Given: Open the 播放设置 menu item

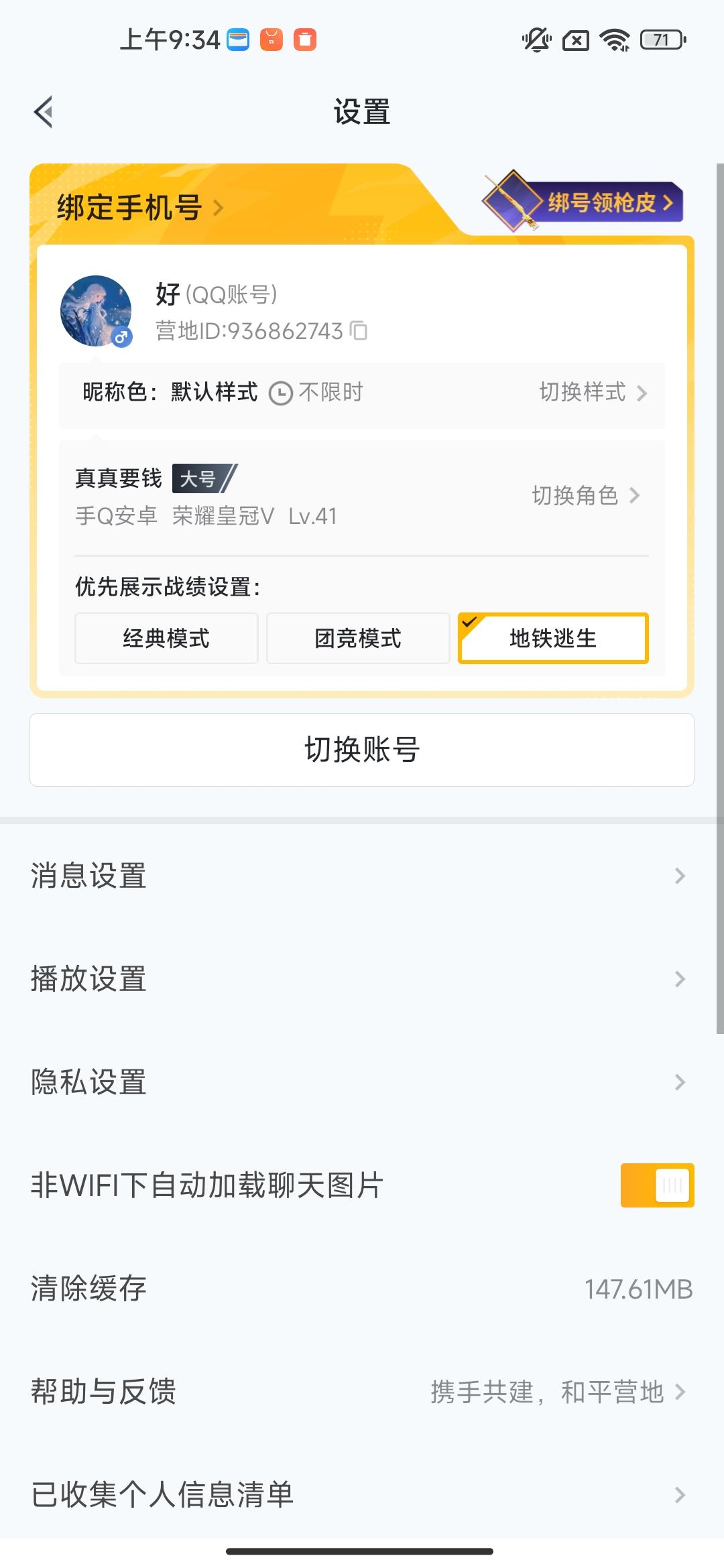Looking at the screenshot, I should pos(362,978).
